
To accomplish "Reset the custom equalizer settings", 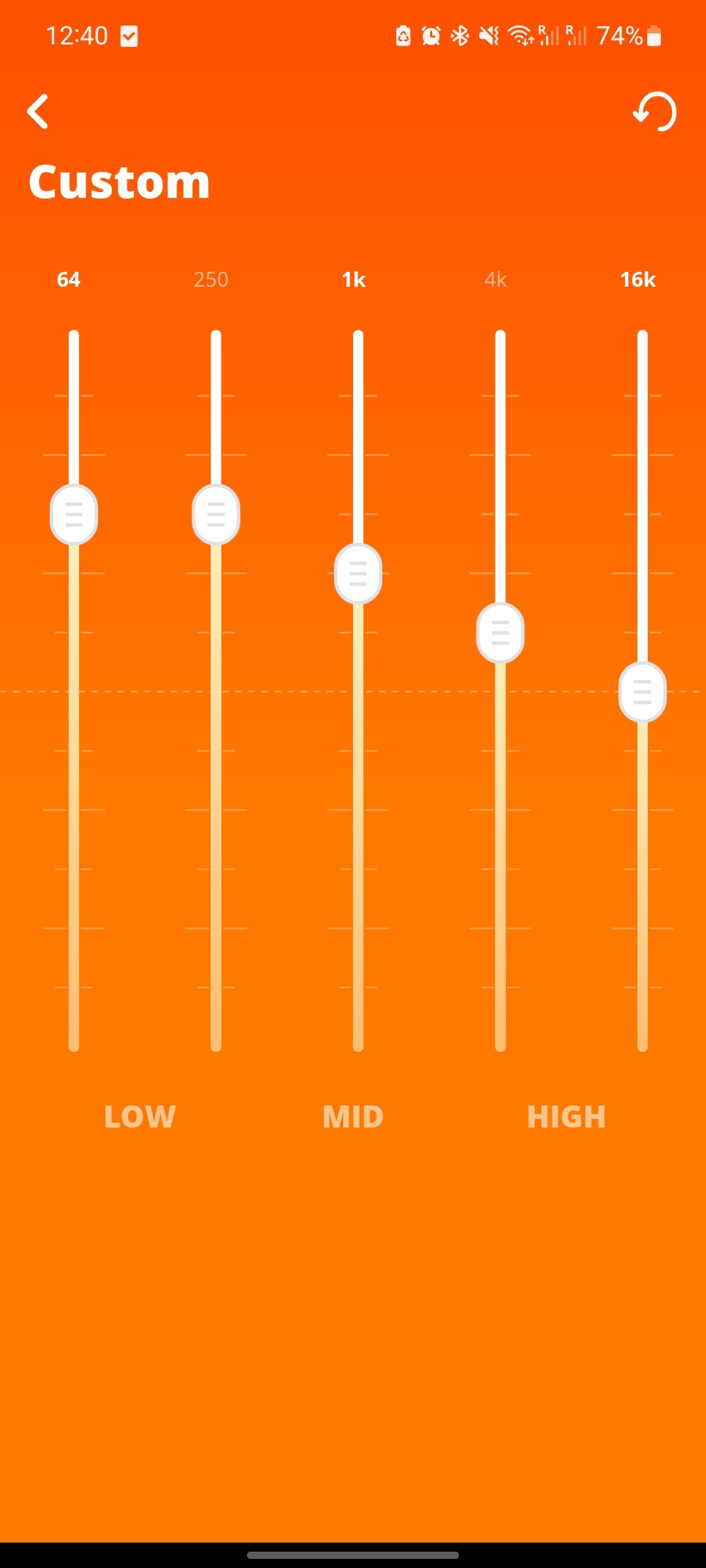I will (655, 111).
